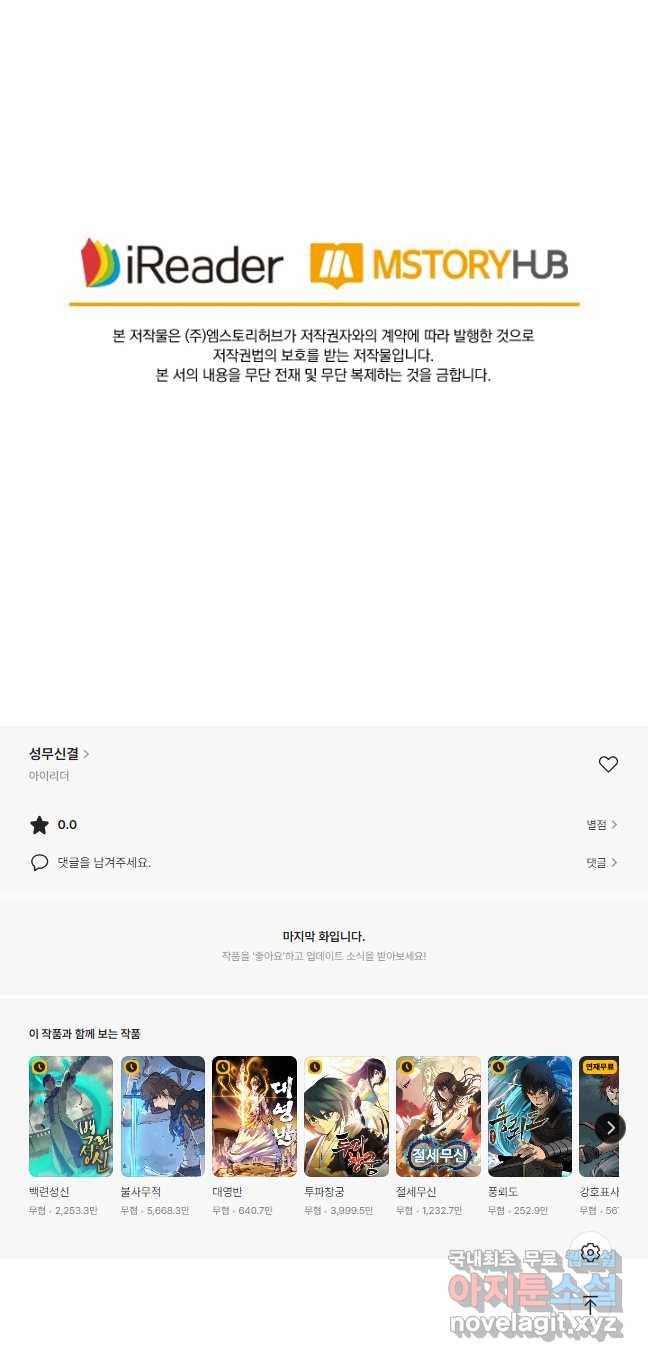Open the 풍뢰도 webtoon card
The width and height of the screenshot is (648, 1362).
point(530,1136)
